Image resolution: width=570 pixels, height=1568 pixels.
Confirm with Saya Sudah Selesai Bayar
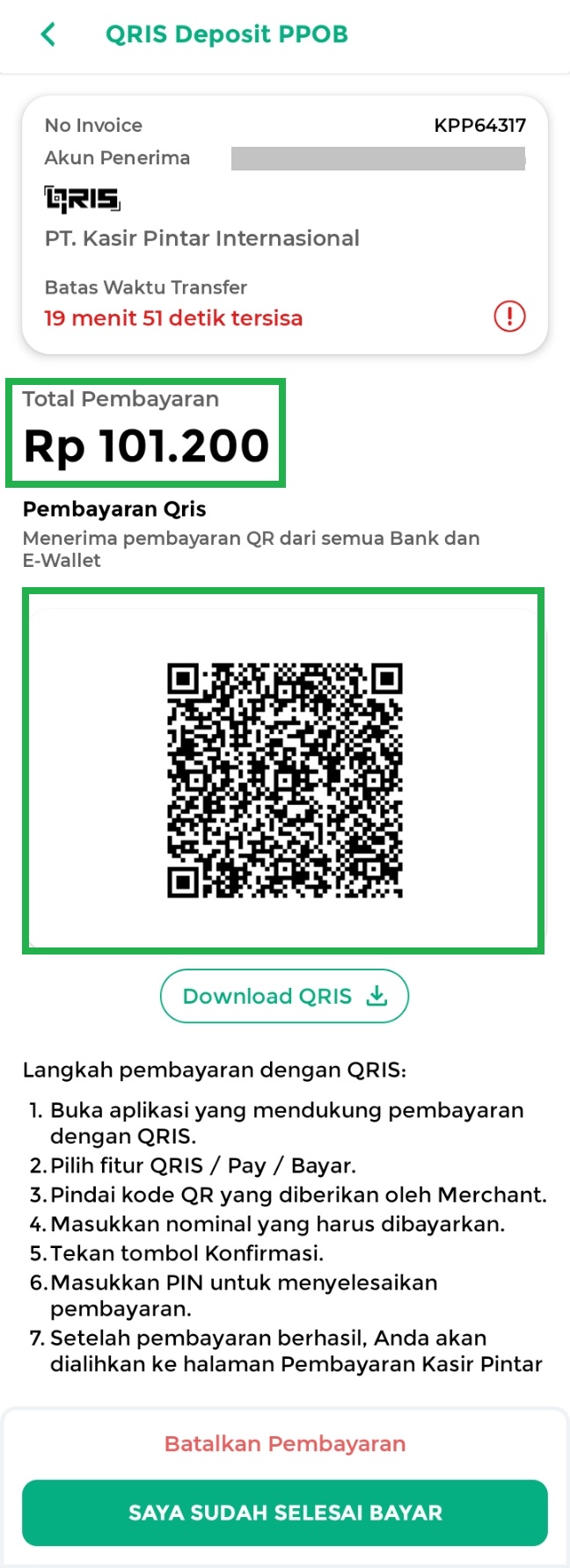[x=285, y=1513]
